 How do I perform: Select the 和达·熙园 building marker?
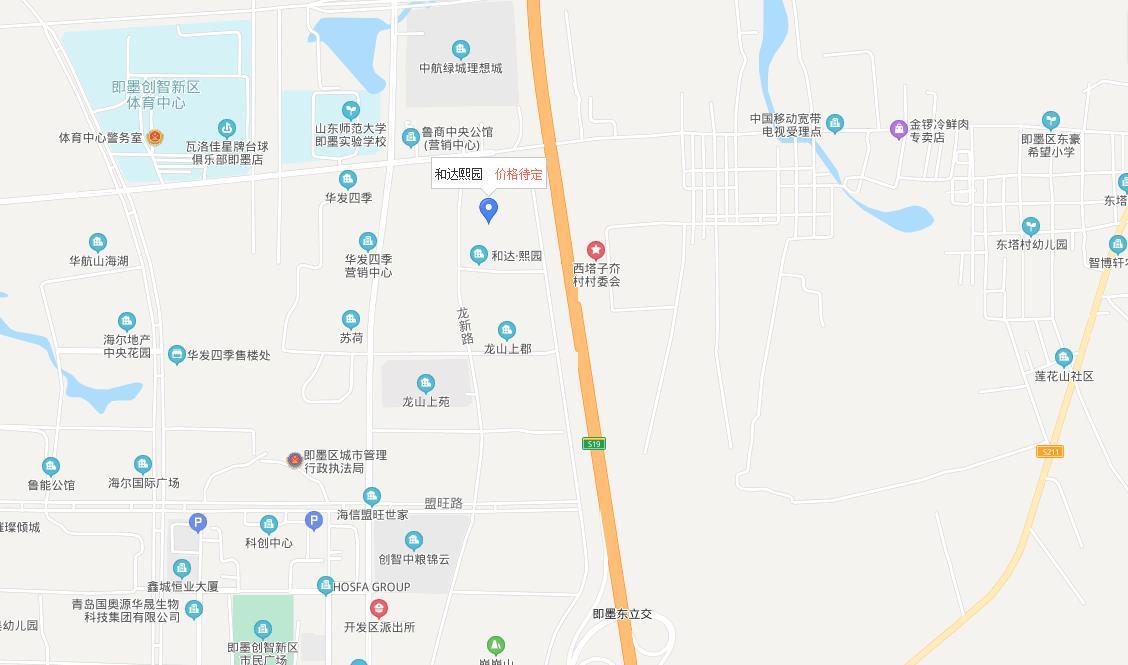tap(479, 255)
